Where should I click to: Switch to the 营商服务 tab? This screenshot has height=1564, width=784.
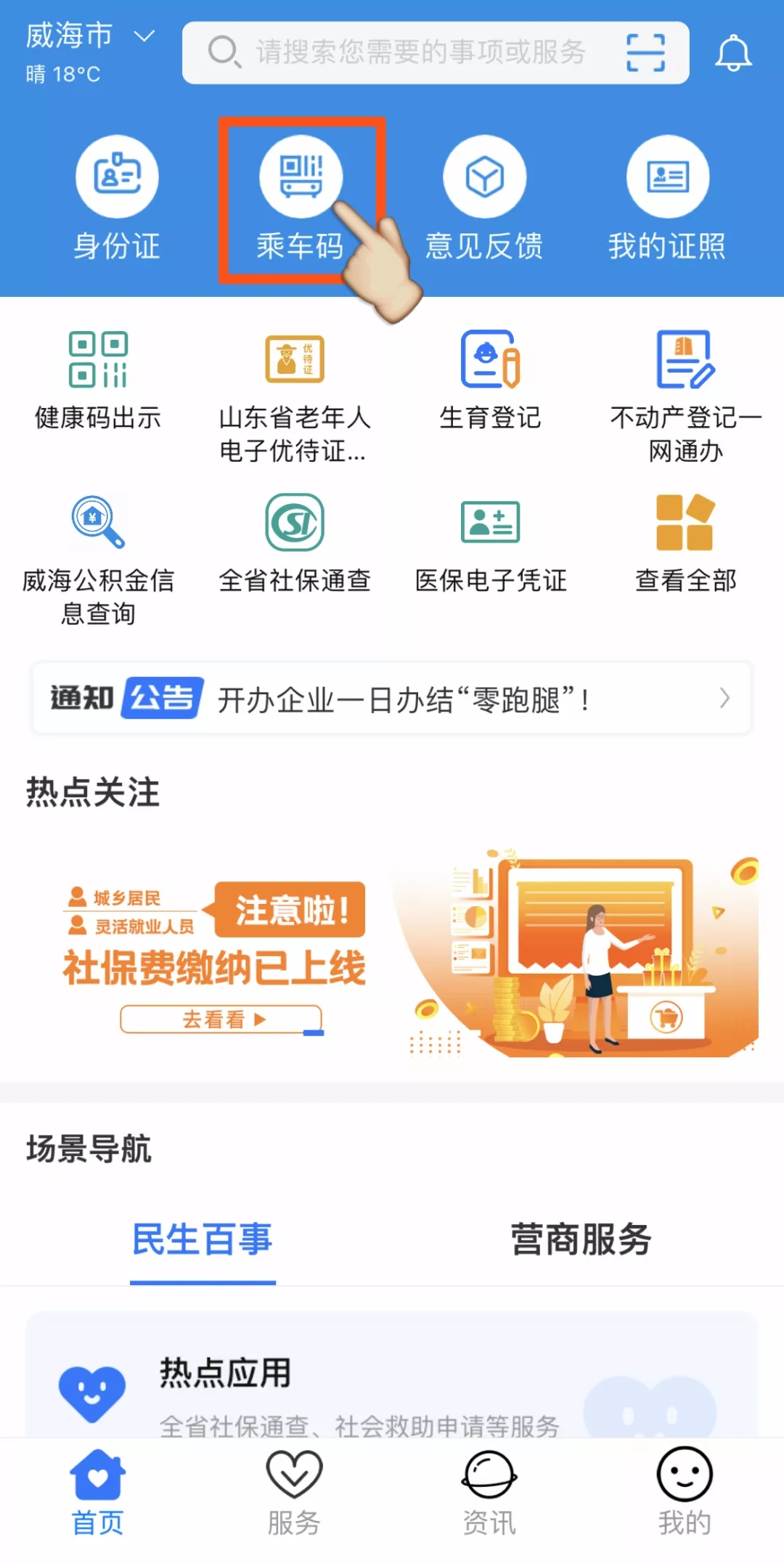point(581,1239)
